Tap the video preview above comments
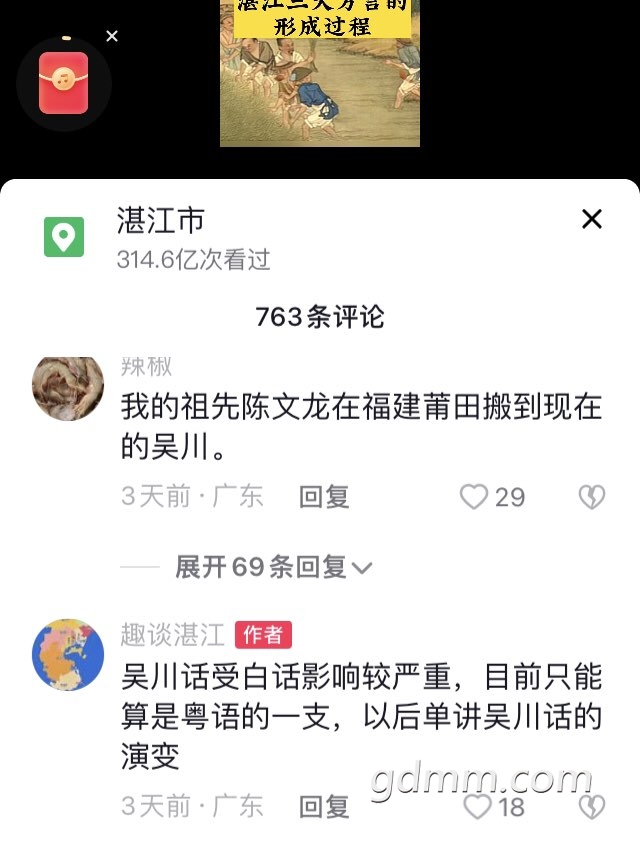The image size is (640, 842). click(319, 73)
